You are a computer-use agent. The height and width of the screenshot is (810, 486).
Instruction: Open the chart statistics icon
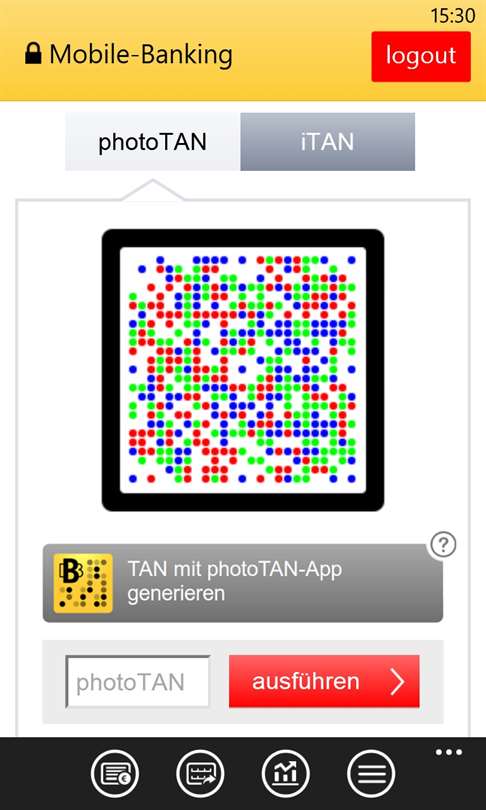point(286,774)
